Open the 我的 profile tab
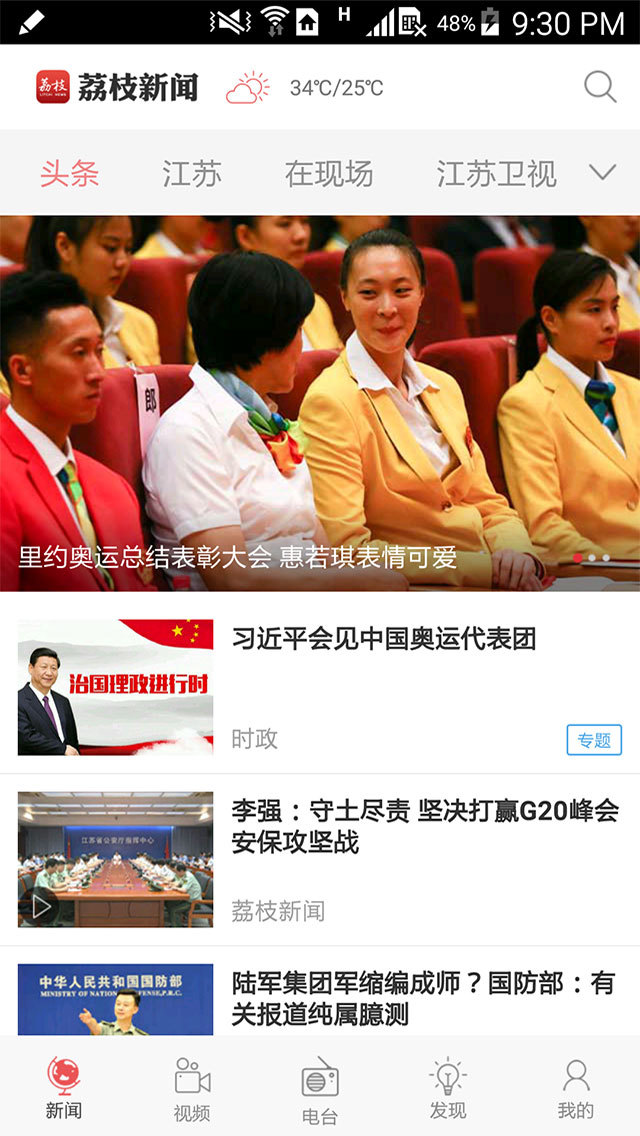 pos(576,1088)
